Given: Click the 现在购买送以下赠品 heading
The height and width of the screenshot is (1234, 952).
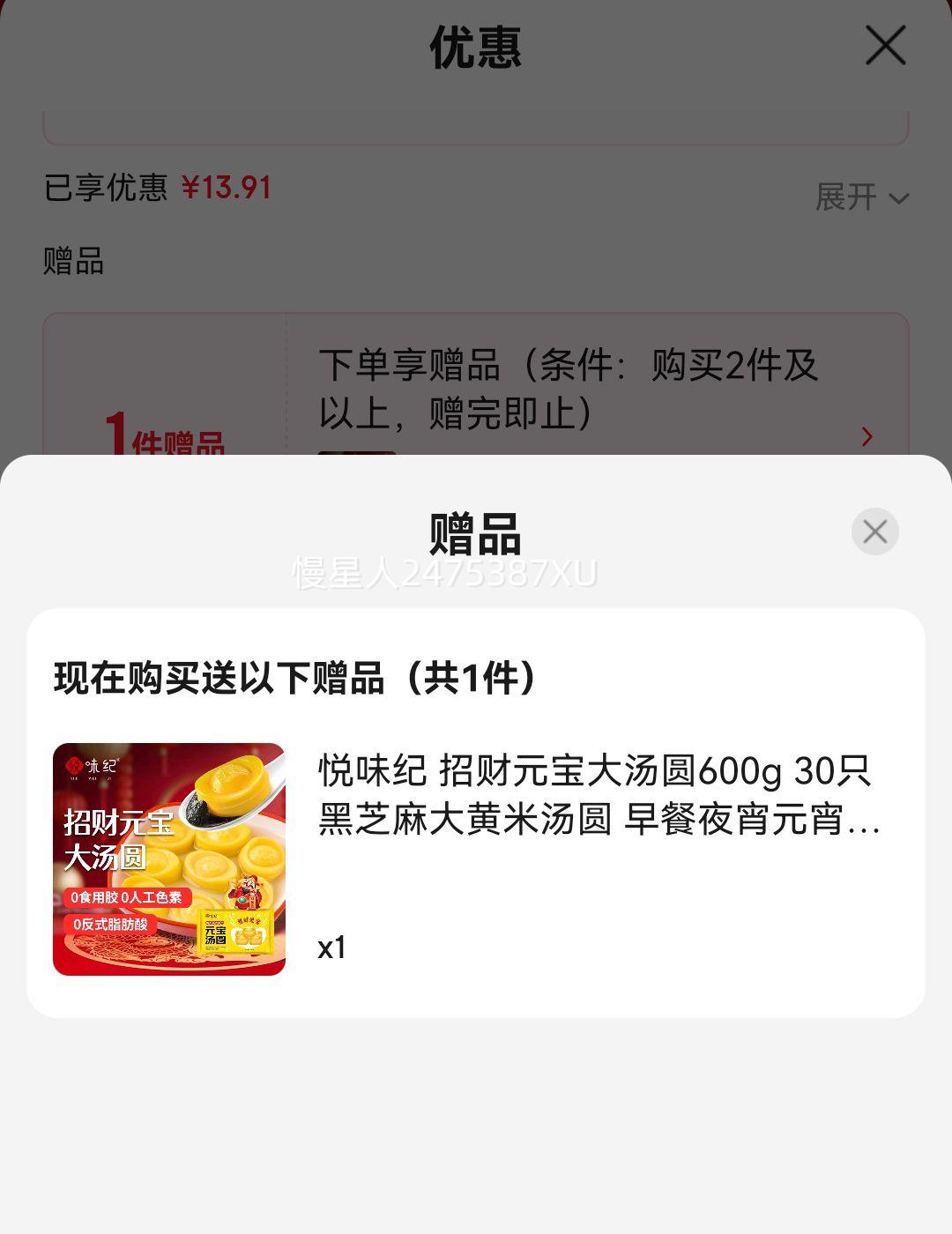Looking at the screenshot, I should (x=291, y=675).
